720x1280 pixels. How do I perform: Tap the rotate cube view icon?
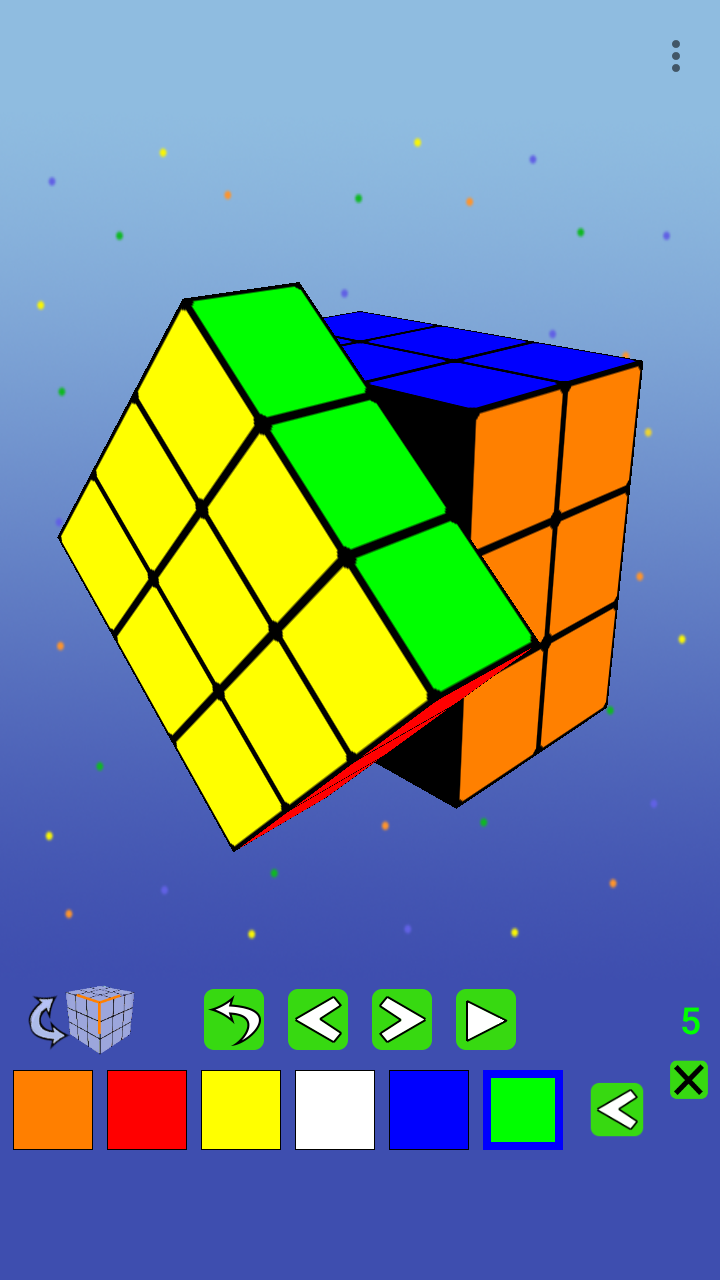[82, 1019]
